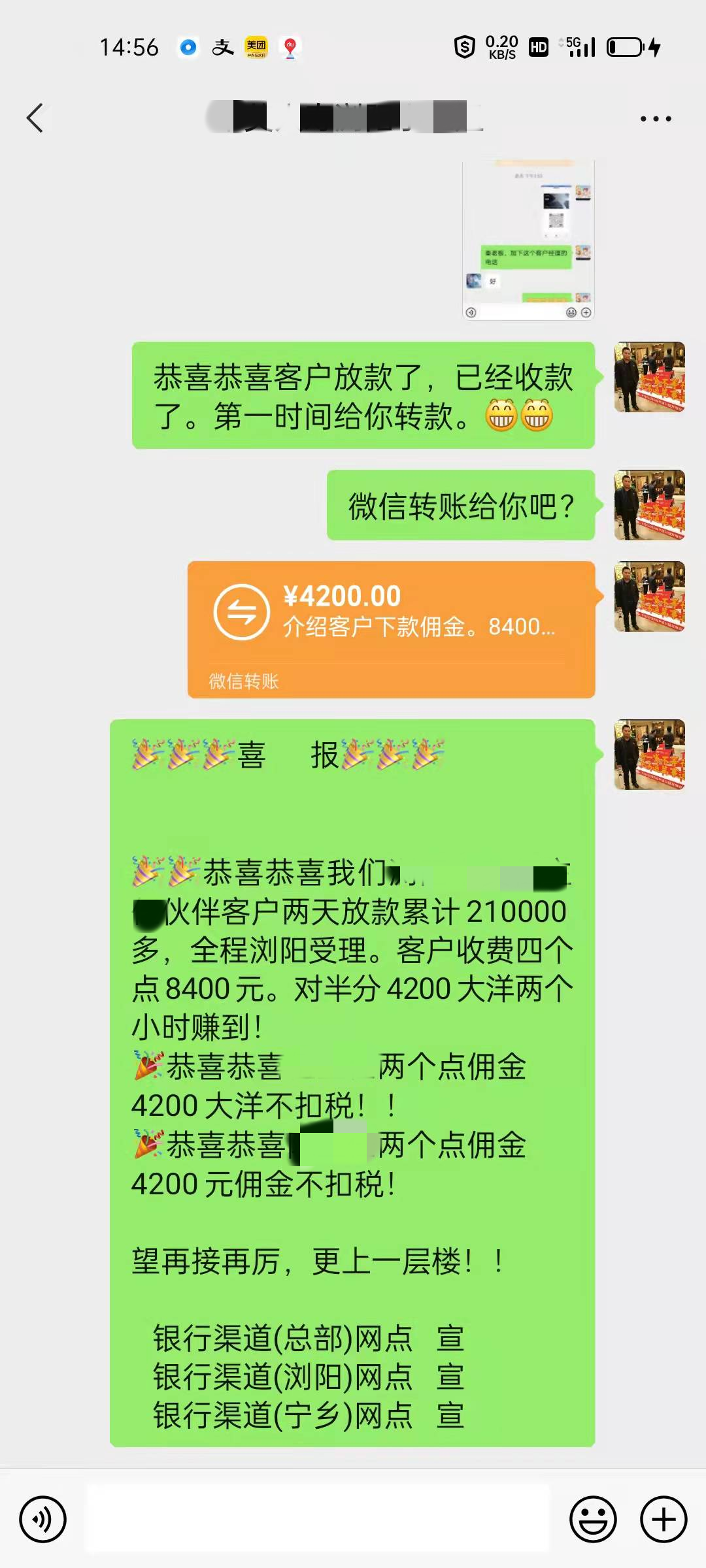706x1568 pixels.
Task: Open the ¥4200.00 WeChat transfer
Action: pos(391,629)
